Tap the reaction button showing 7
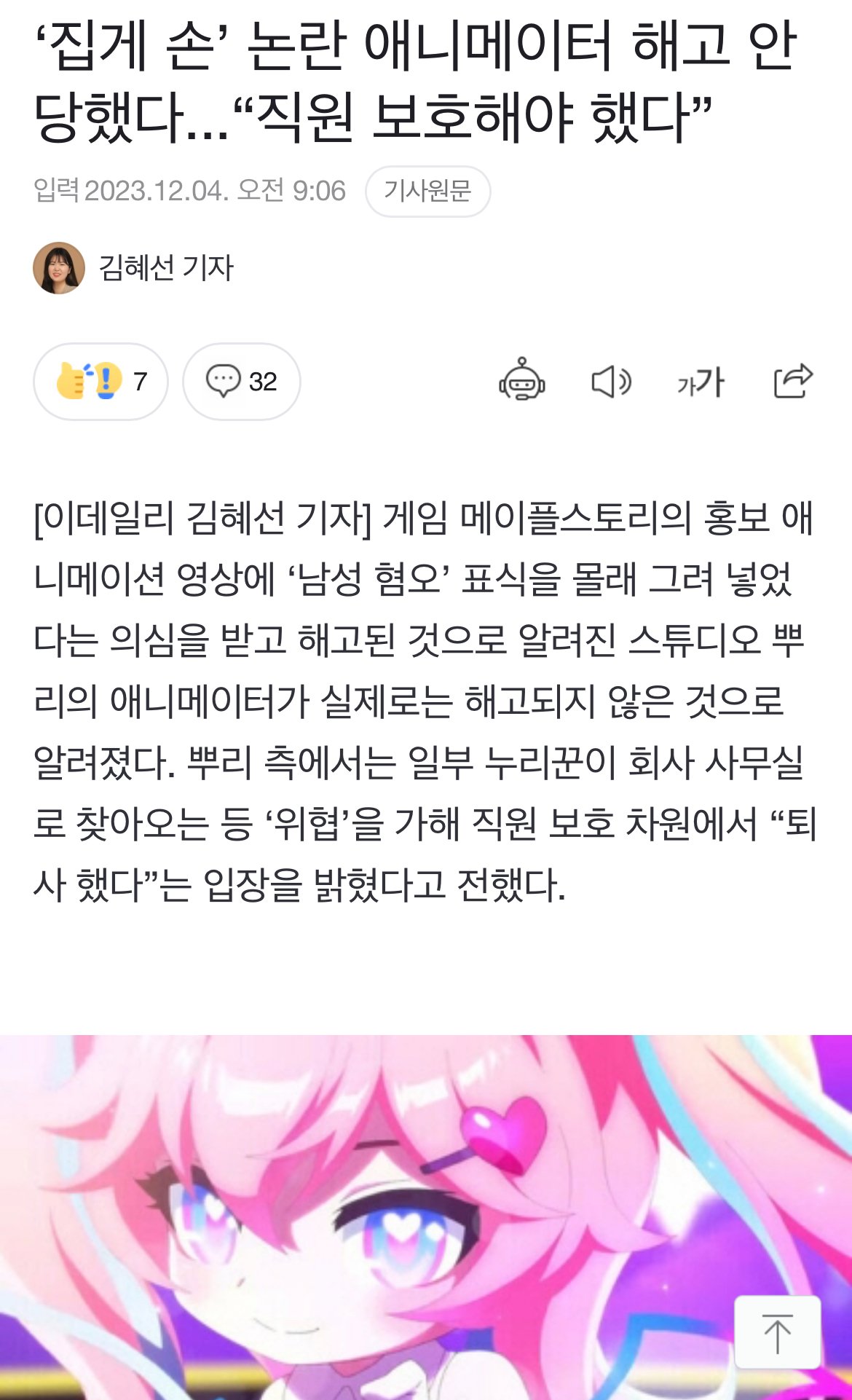This screenshot has width=852, height=1400. click(x=100, y=382)
